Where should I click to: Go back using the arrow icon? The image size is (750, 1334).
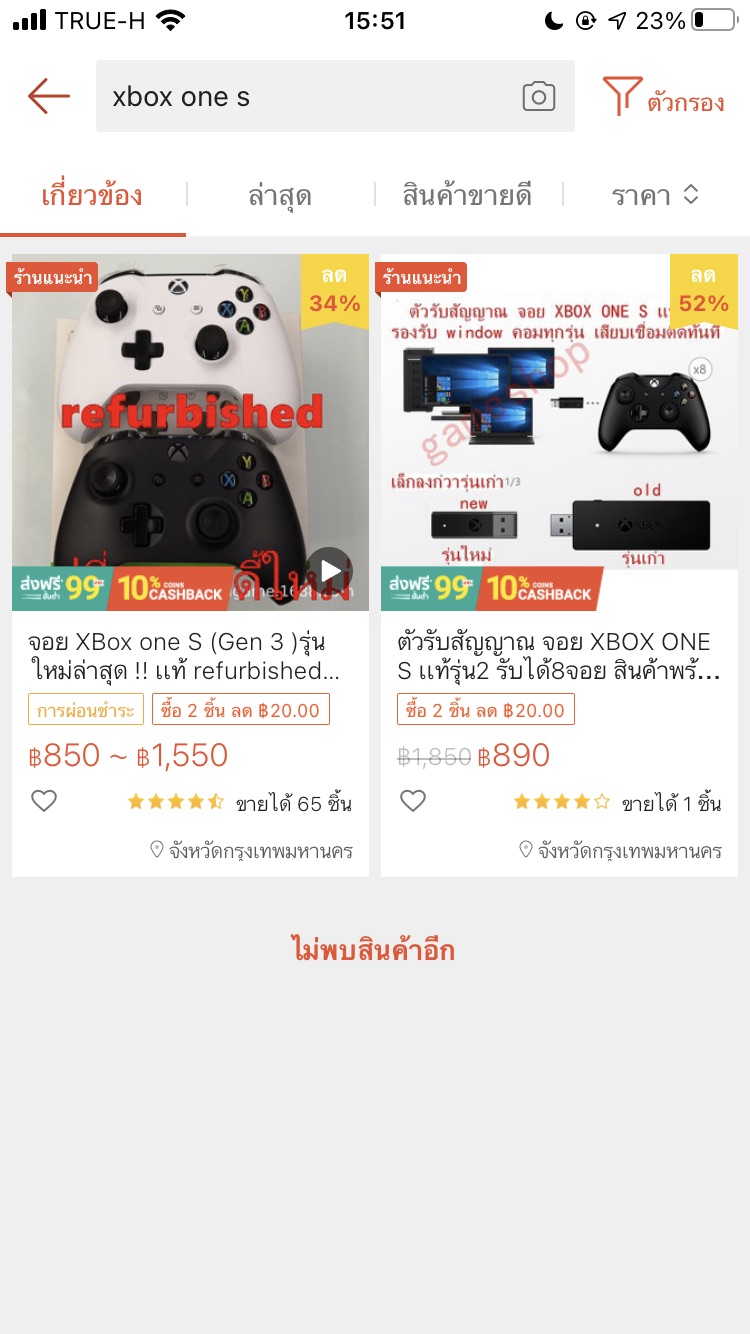click(x=48, y=97)
